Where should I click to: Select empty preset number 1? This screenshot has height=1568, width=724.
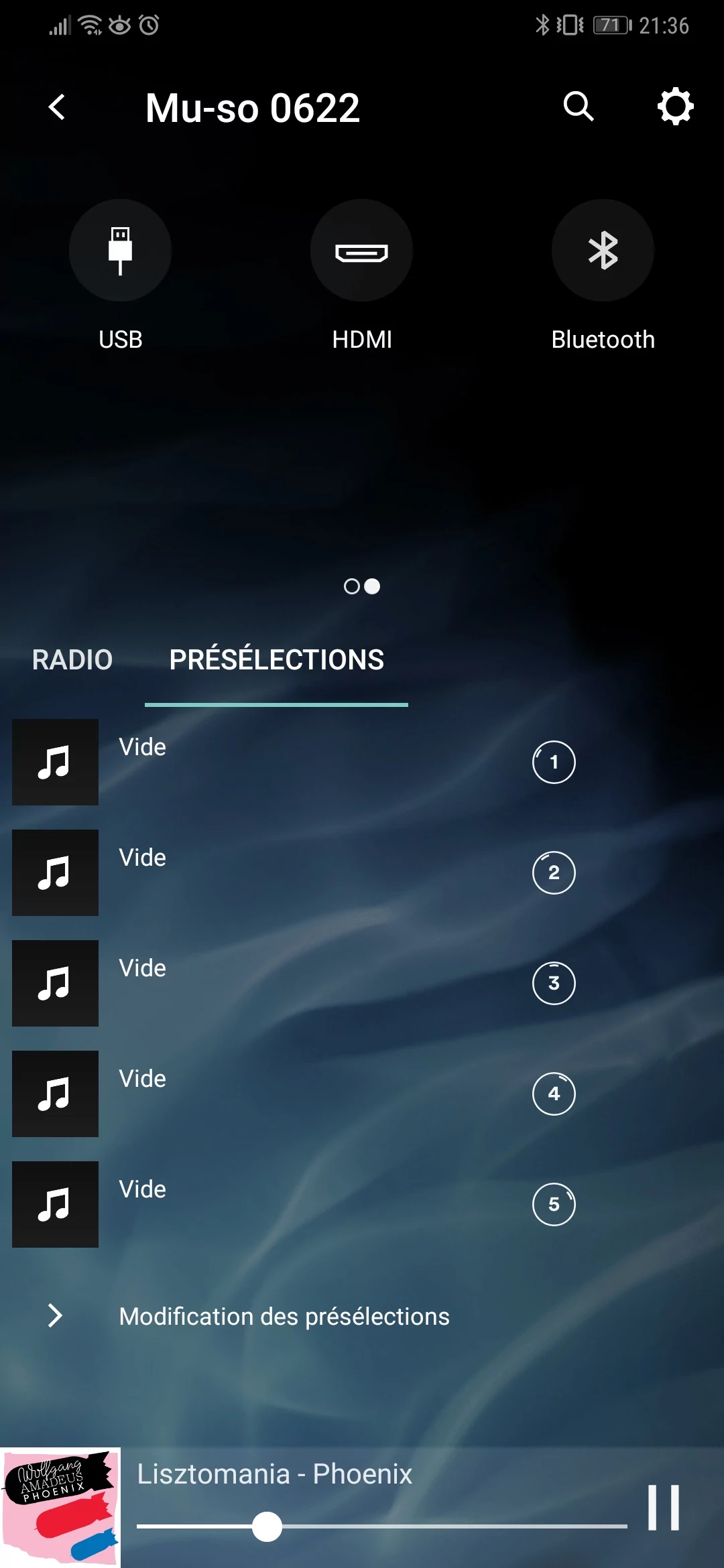point(362,762)
